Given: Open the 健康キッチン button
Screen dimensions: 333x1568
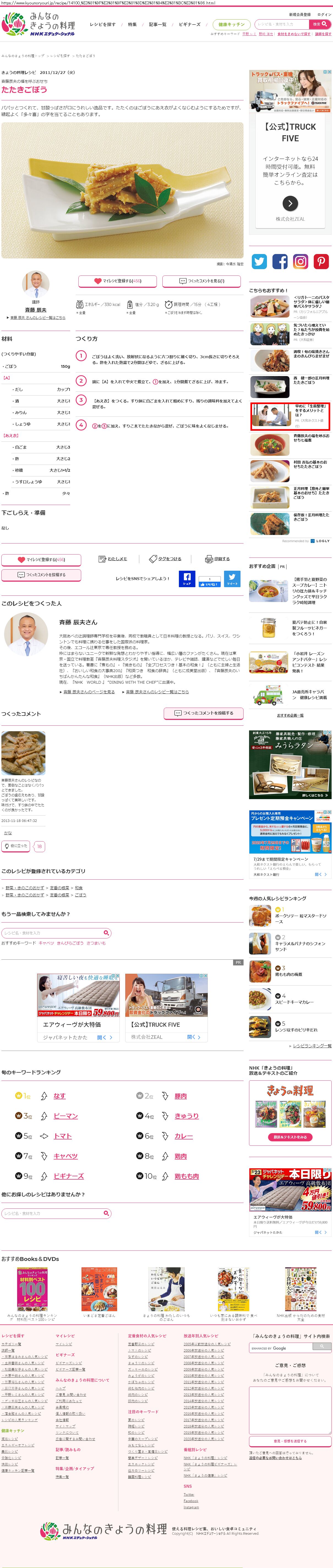Looking at the screenshot, I should (x=231, y=24).
